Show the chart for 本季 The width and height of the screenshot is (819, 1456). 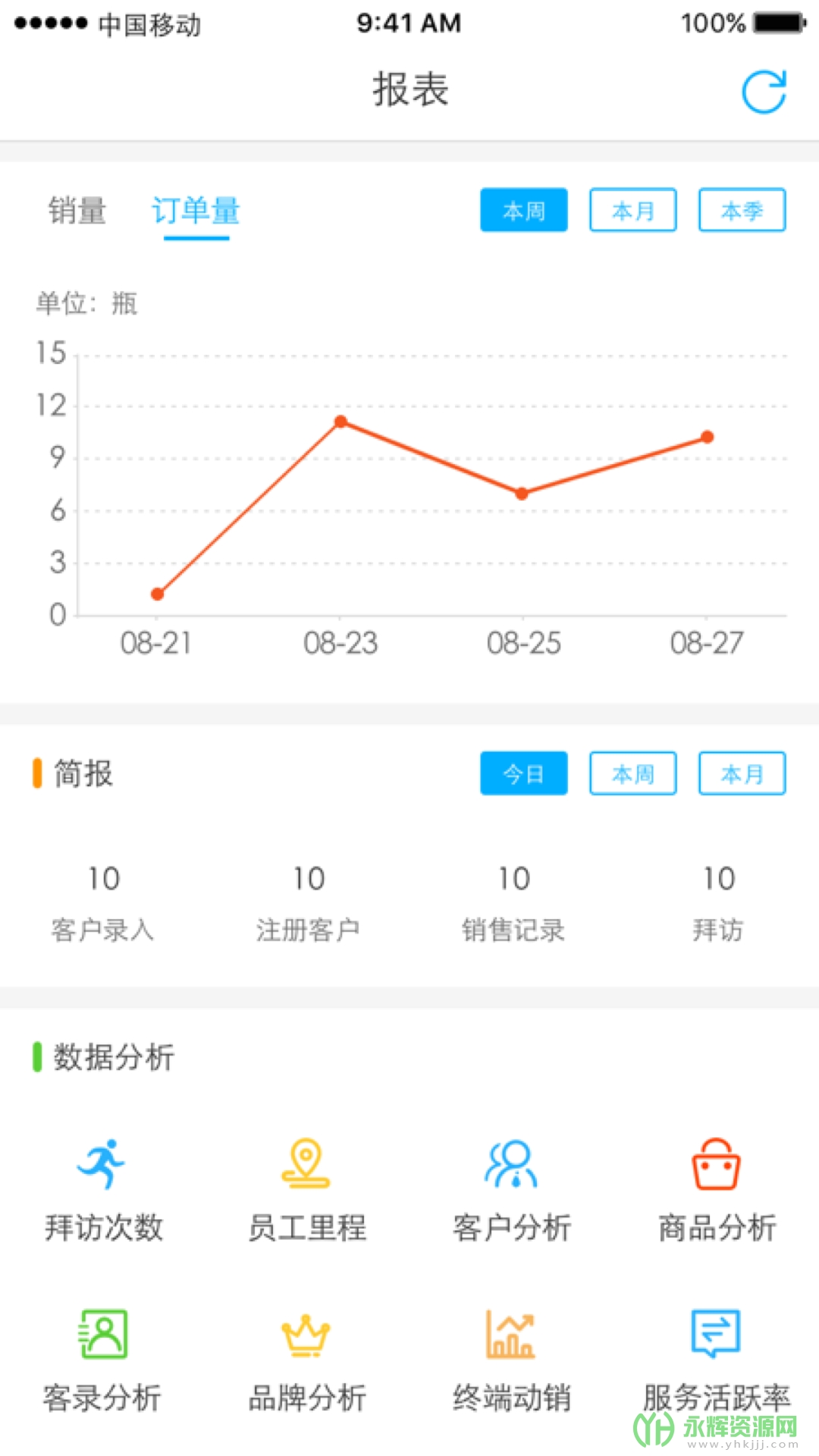[742, 210]
